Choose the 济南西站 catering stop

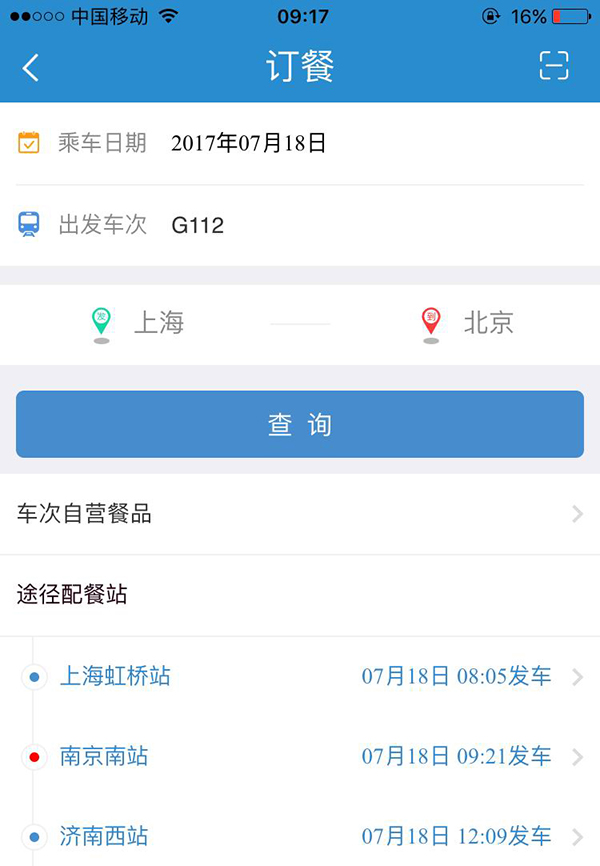click(x=300, y=836)
